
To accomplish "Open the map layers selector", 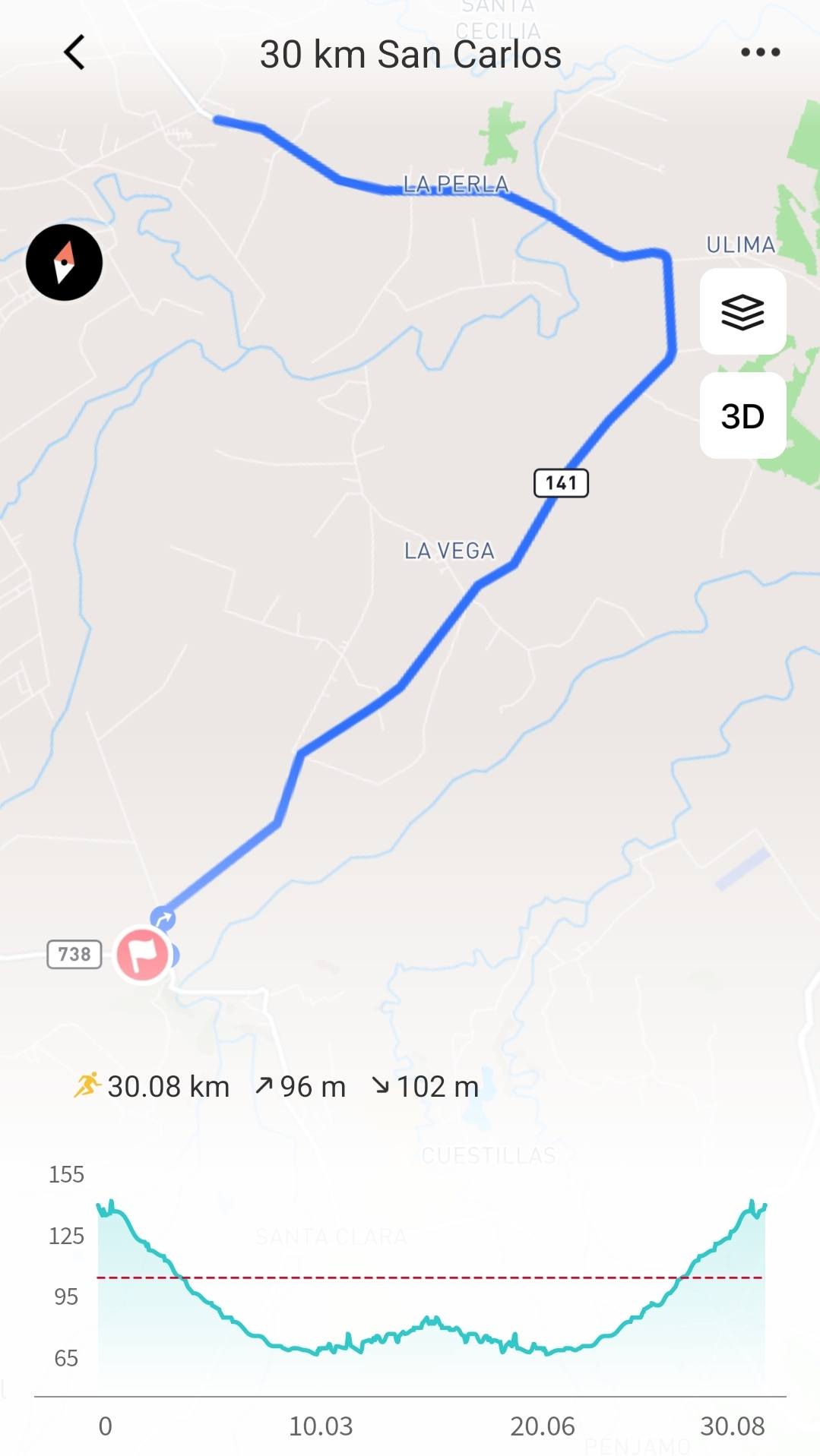I will [x=742, y=311].
